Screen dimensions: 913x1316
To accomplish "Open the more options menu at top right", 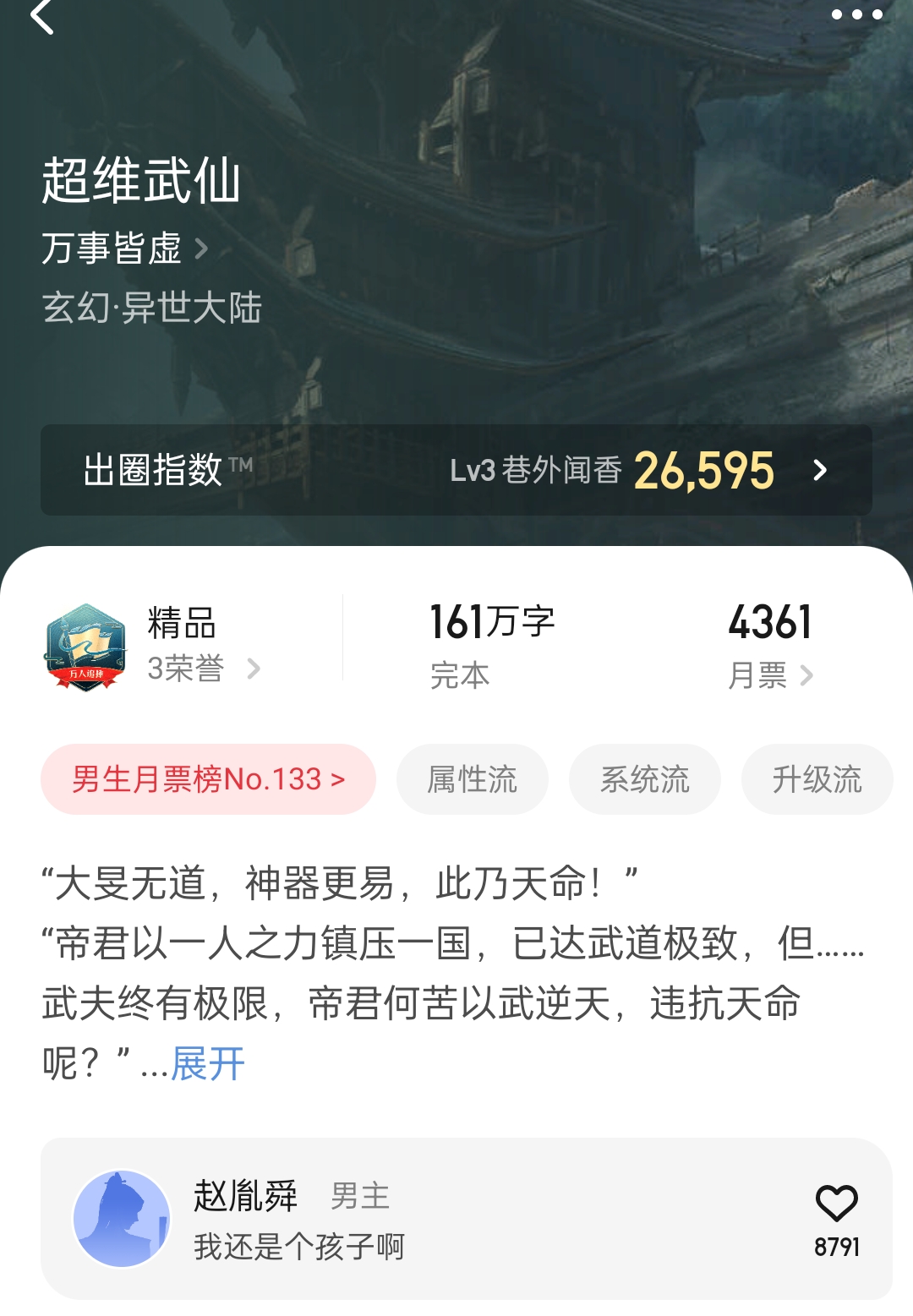I will click(x=859, y=14).
